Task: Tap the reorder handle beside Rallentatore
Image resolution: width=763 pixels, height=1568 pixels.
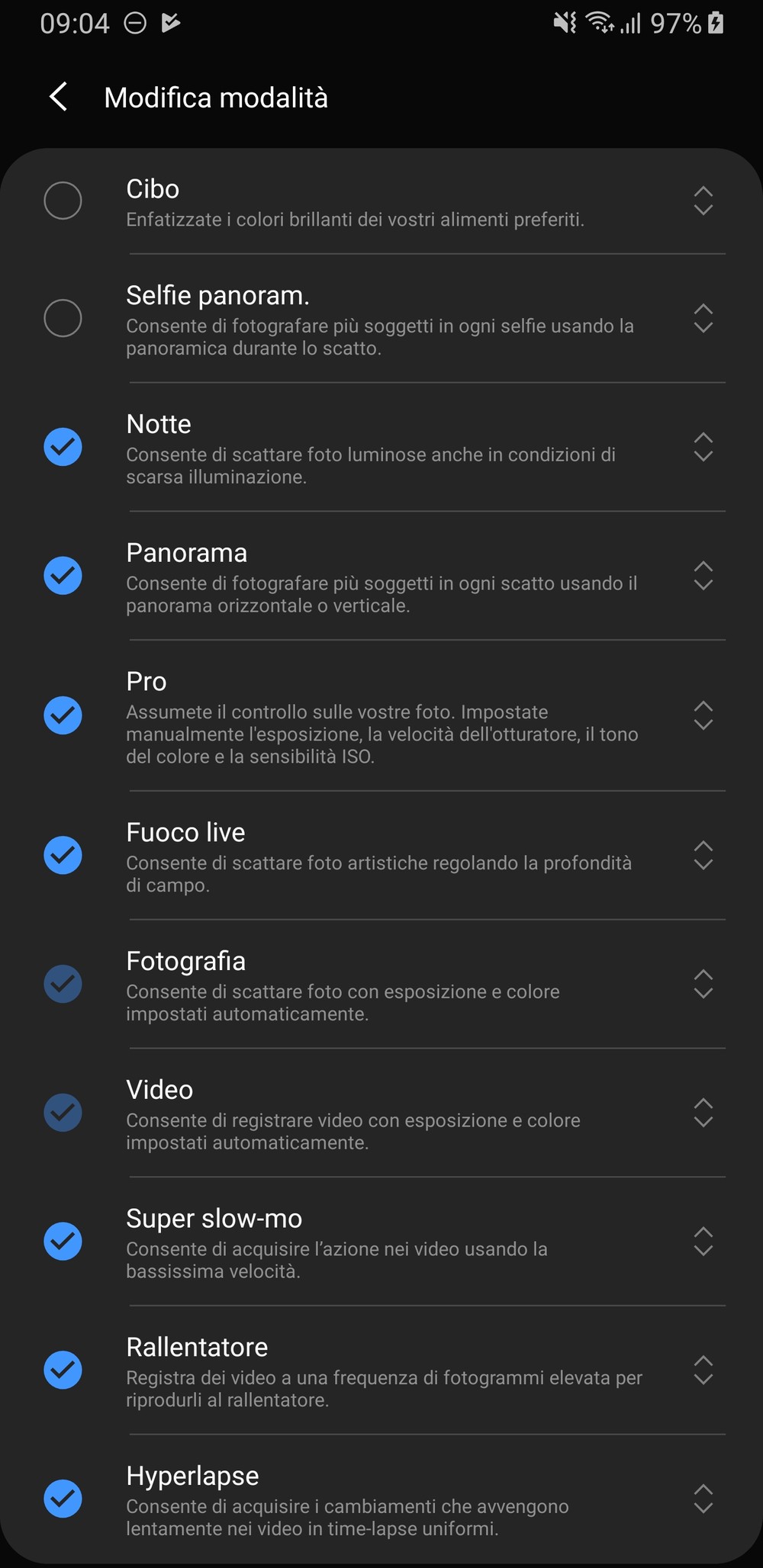Action: coord(703,1370)
